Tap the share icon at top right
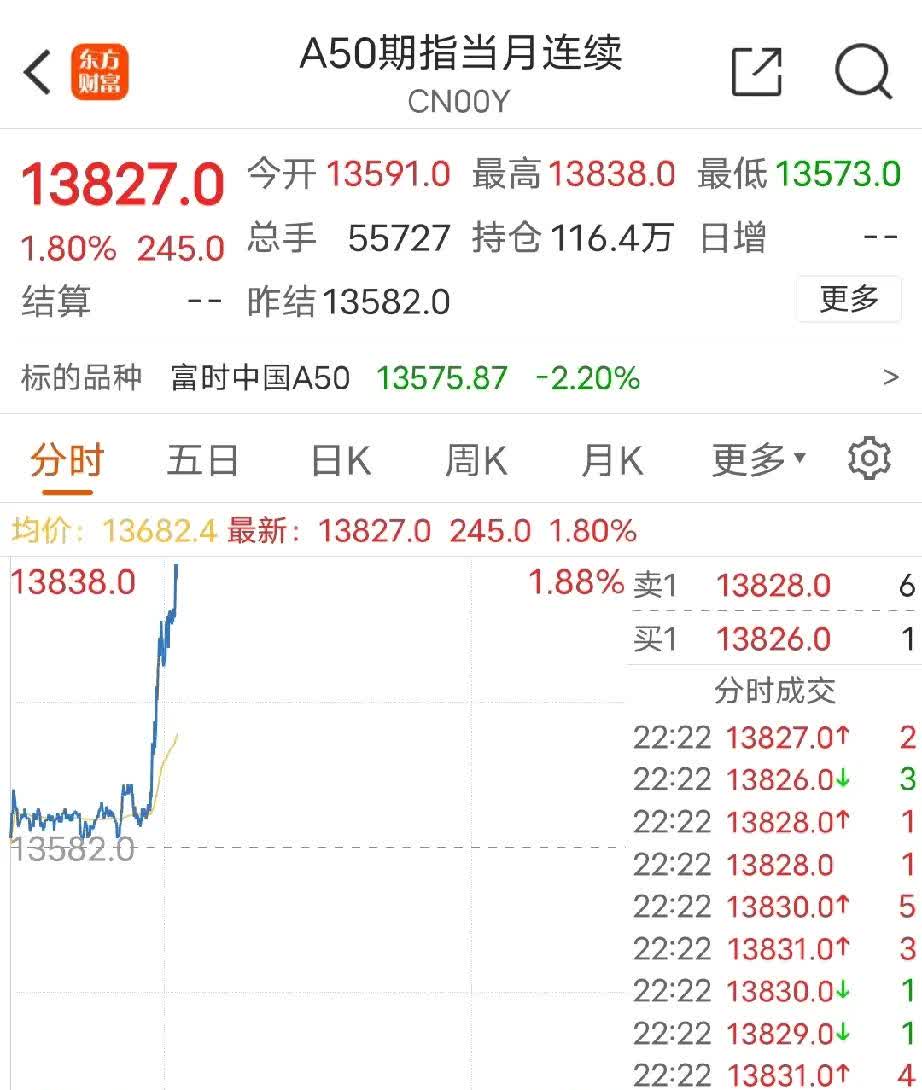The image size is (922, 1090). [x=759, y=70]
